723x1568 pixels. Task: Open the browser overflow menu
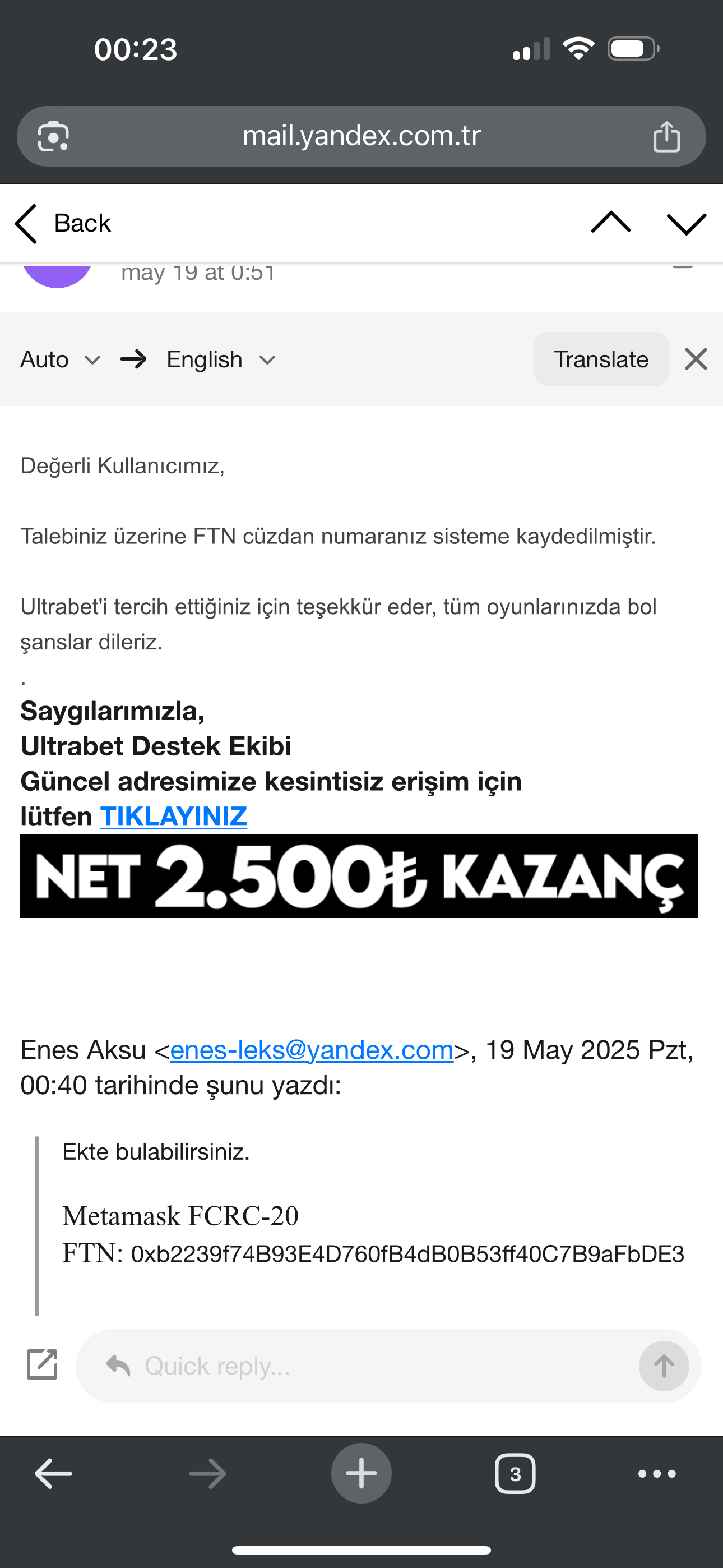657,1474
